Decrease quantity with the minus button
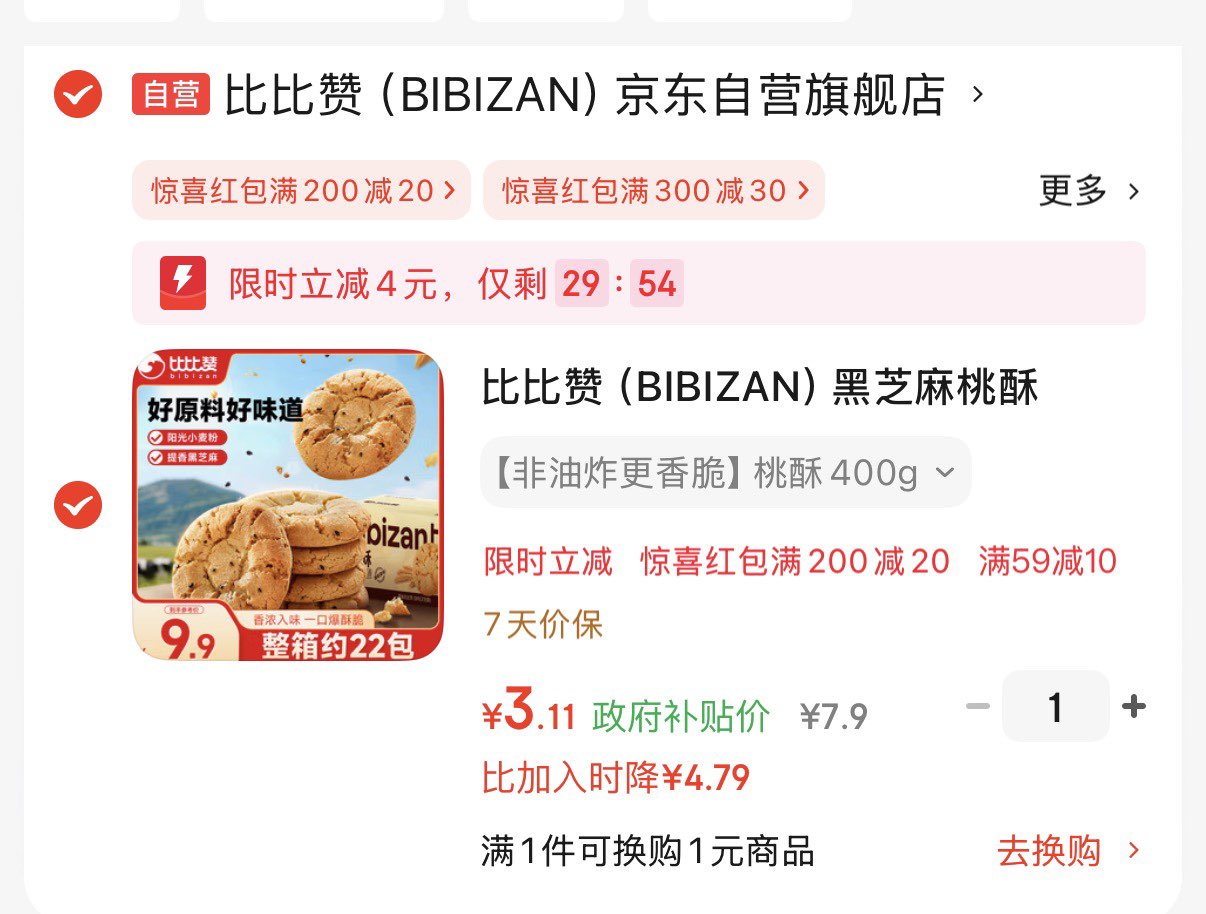Image resolution: width=1206 pixels, height=914 pixels. tap(977, 707)
